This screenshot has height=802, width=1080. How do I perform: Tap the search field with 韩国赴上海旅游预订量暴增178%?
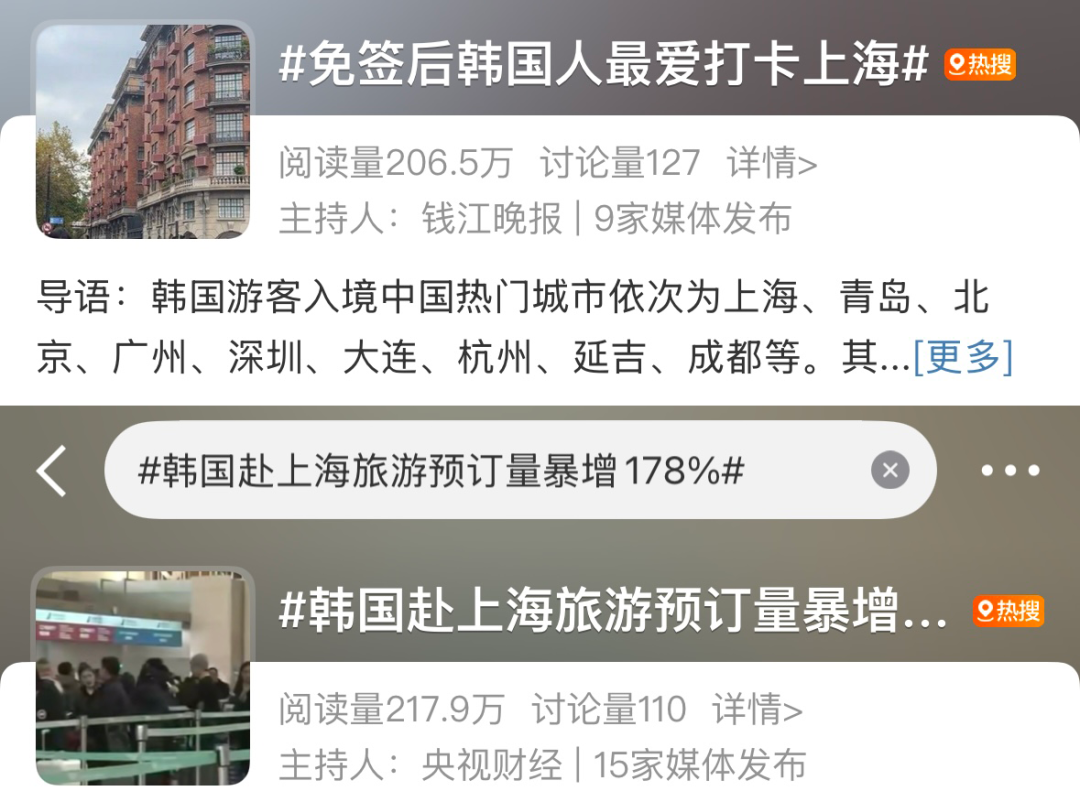[x=480, y=470]
